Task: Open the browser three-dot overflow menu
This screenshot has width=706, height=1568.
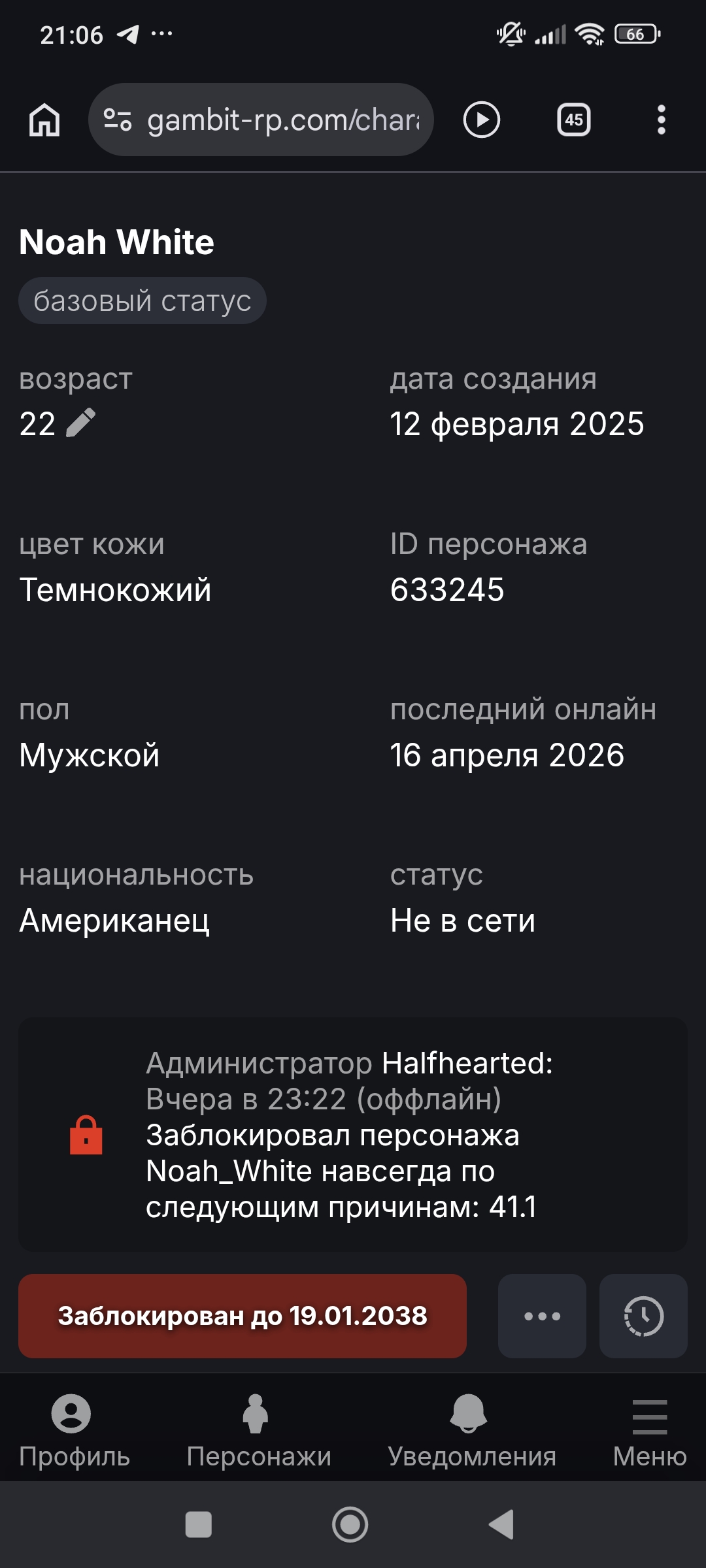Action: tap(661, 120)
